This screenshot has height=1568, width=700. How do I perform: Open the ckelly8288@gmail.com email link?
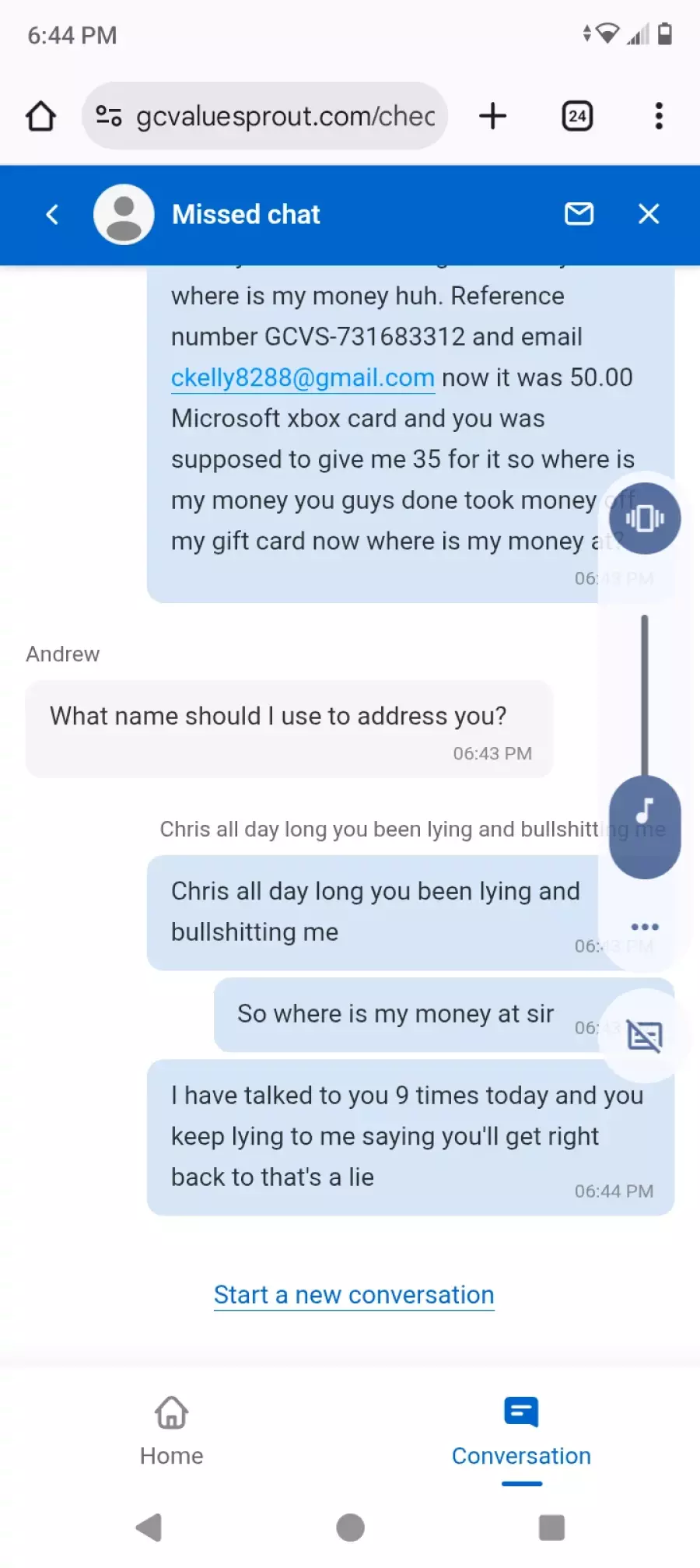[303, 377]
